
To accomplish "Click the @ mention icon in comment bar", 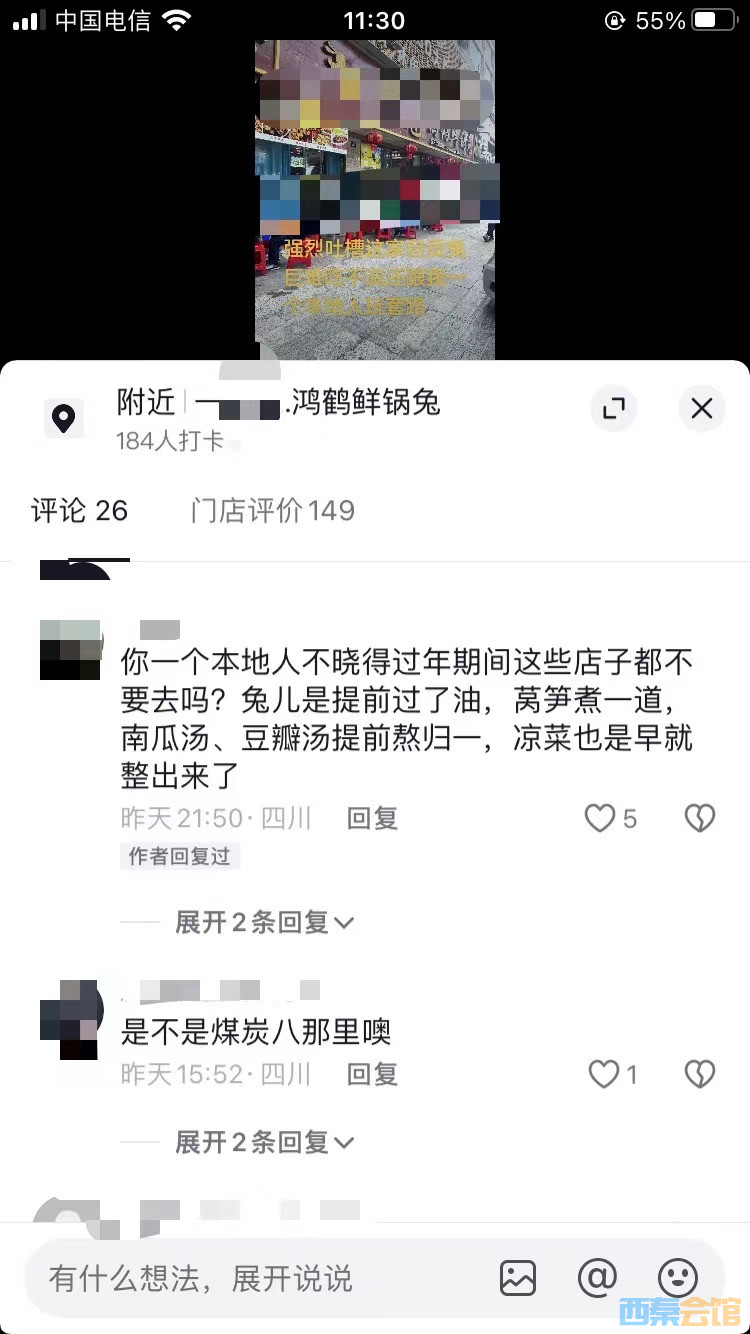I will point(597,1277).
